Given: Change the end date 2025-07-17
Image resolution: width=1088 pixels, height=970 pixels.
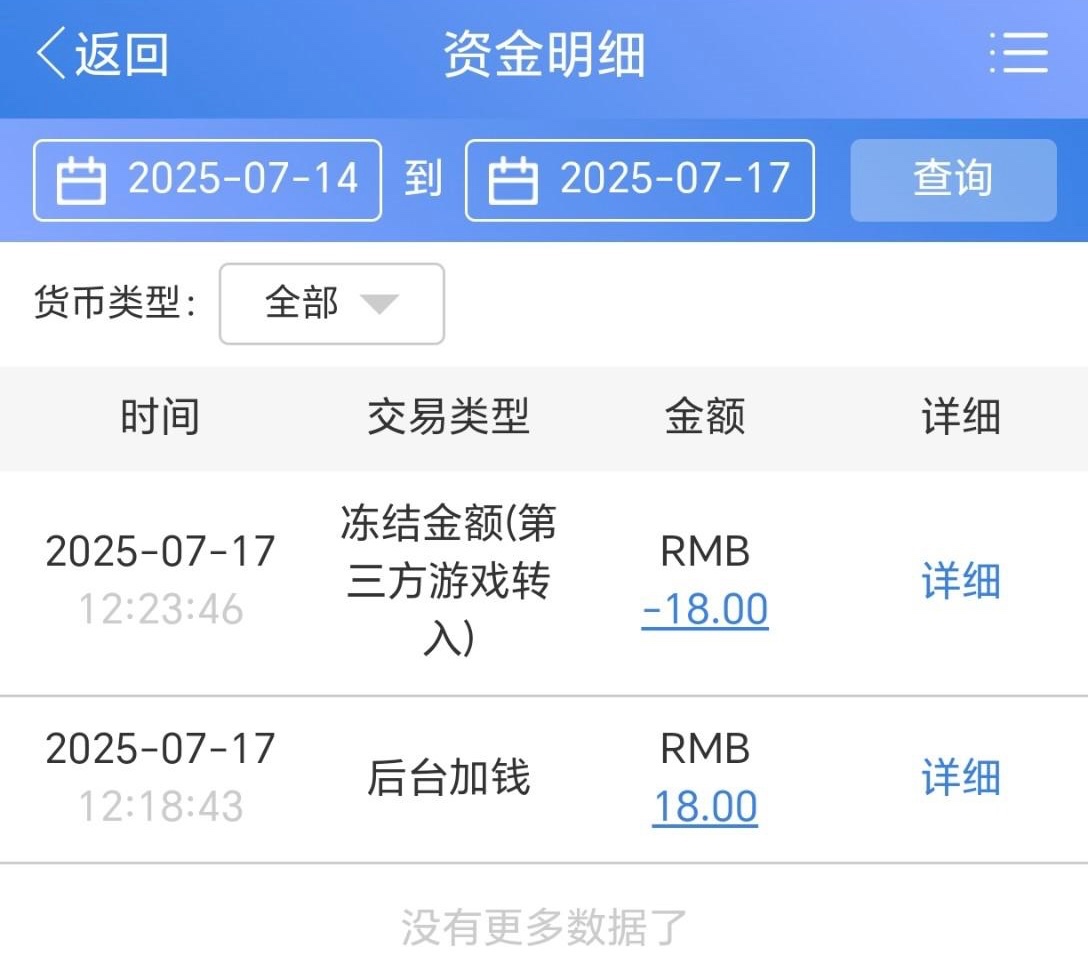Looking at the screenshot, I should click(x=640, y=180).
